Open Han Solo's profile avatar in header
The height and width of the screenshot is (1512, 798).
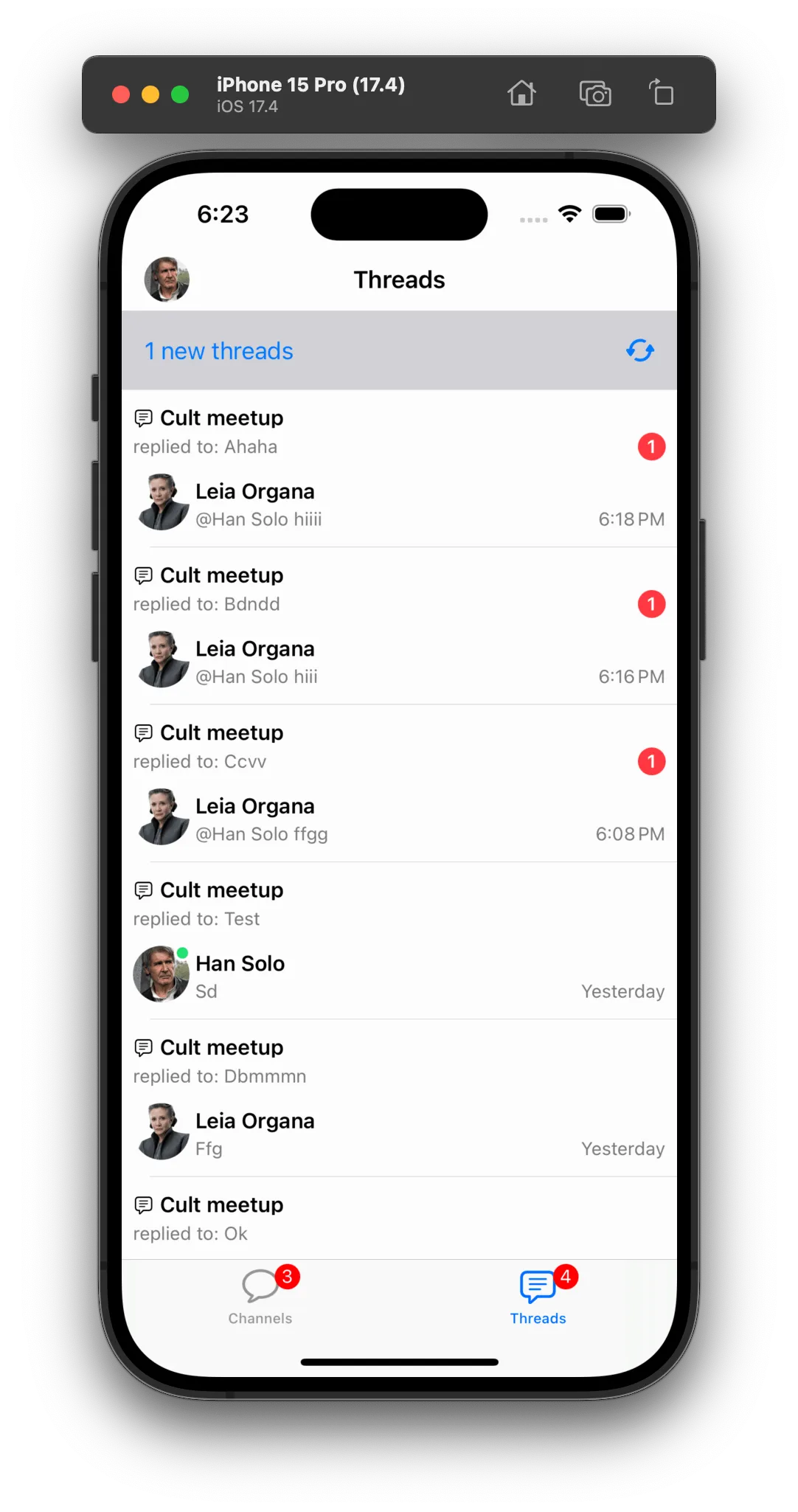167,280
